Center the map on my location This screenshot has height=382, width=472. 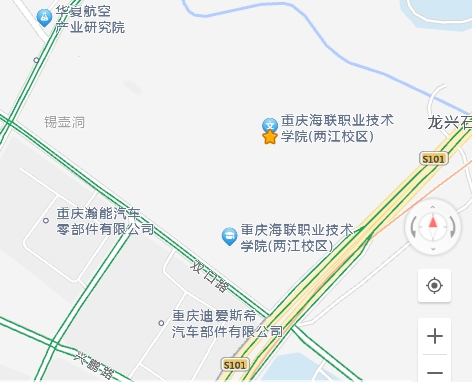434,286
